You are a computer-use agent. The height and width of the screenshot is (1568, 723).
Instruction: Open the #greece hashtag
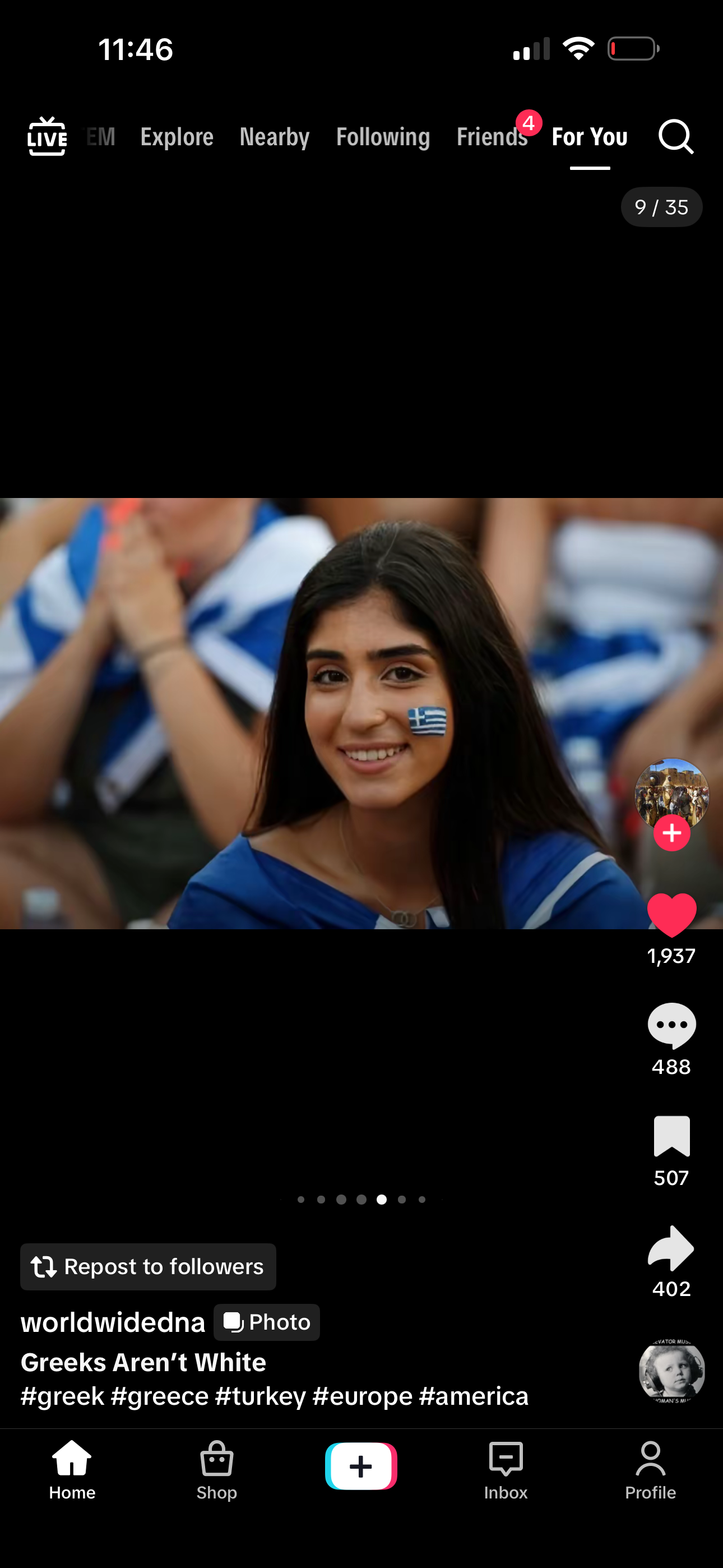[x=159, y=1396]
